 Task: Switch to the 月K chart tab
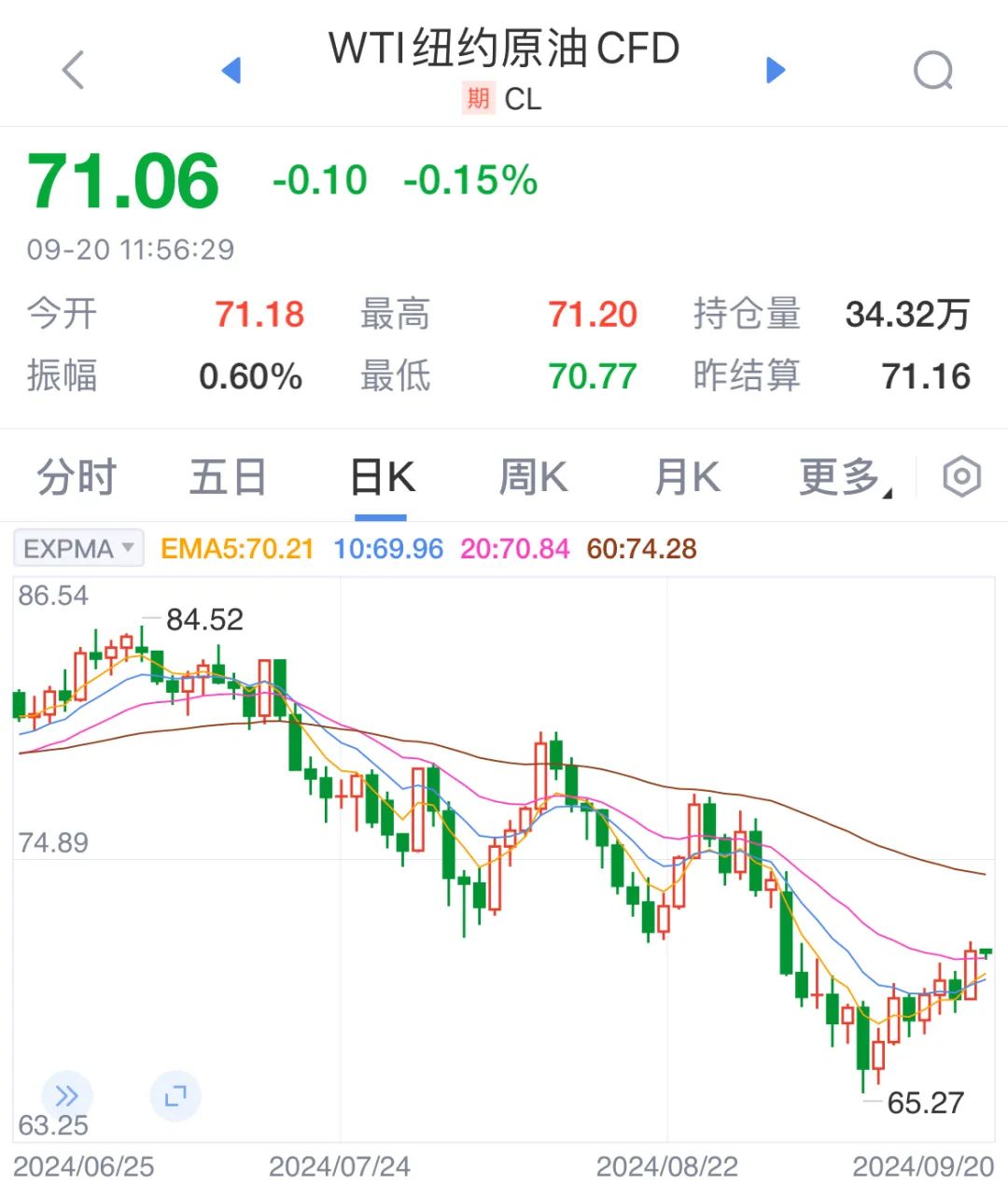click(x=687, y=477)
